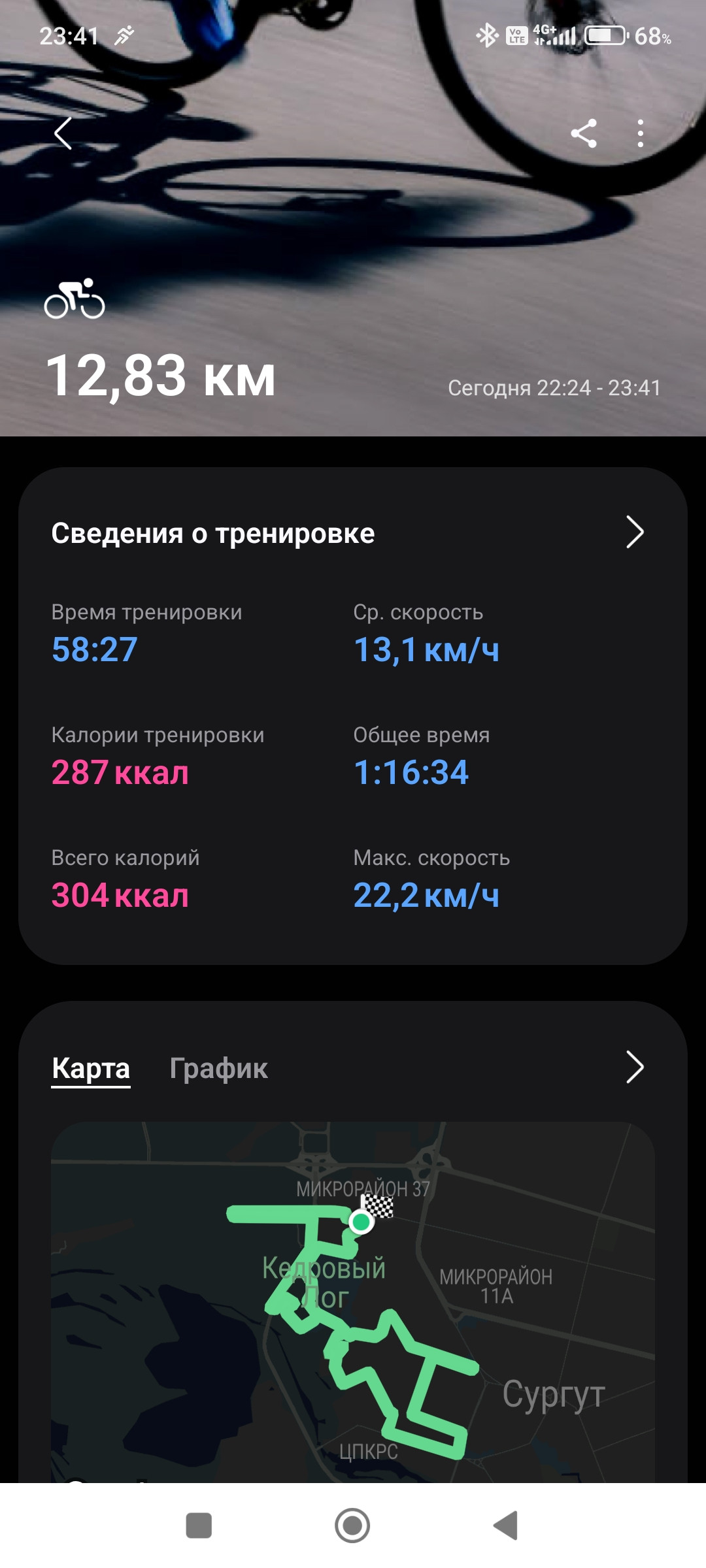Open the three-dot overflow menu
The height and width of the screenshot is (1568, 706).
641,133
